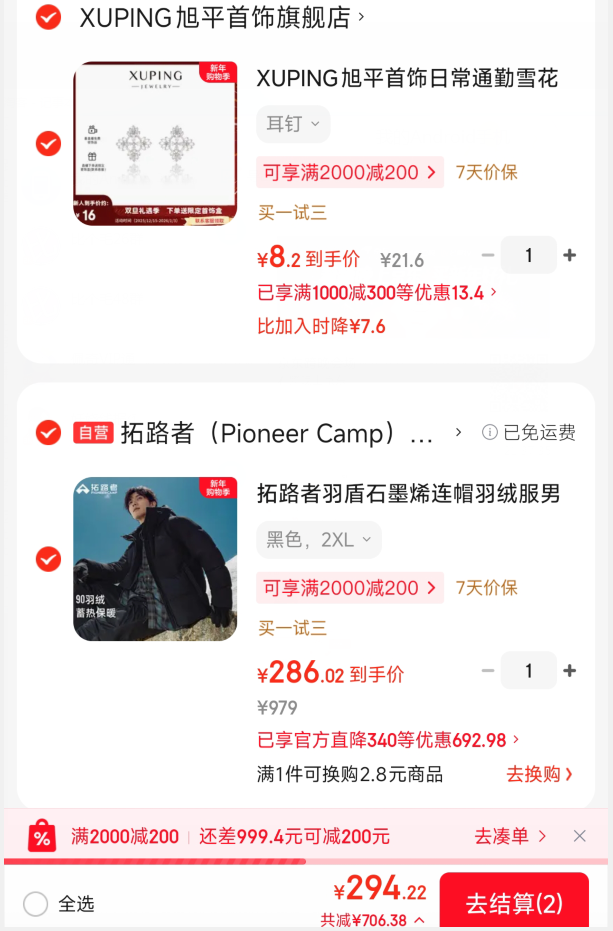Expand 已享满1000减300 discount details
This screenshot has width=613, height=931.
coord(377,293)
